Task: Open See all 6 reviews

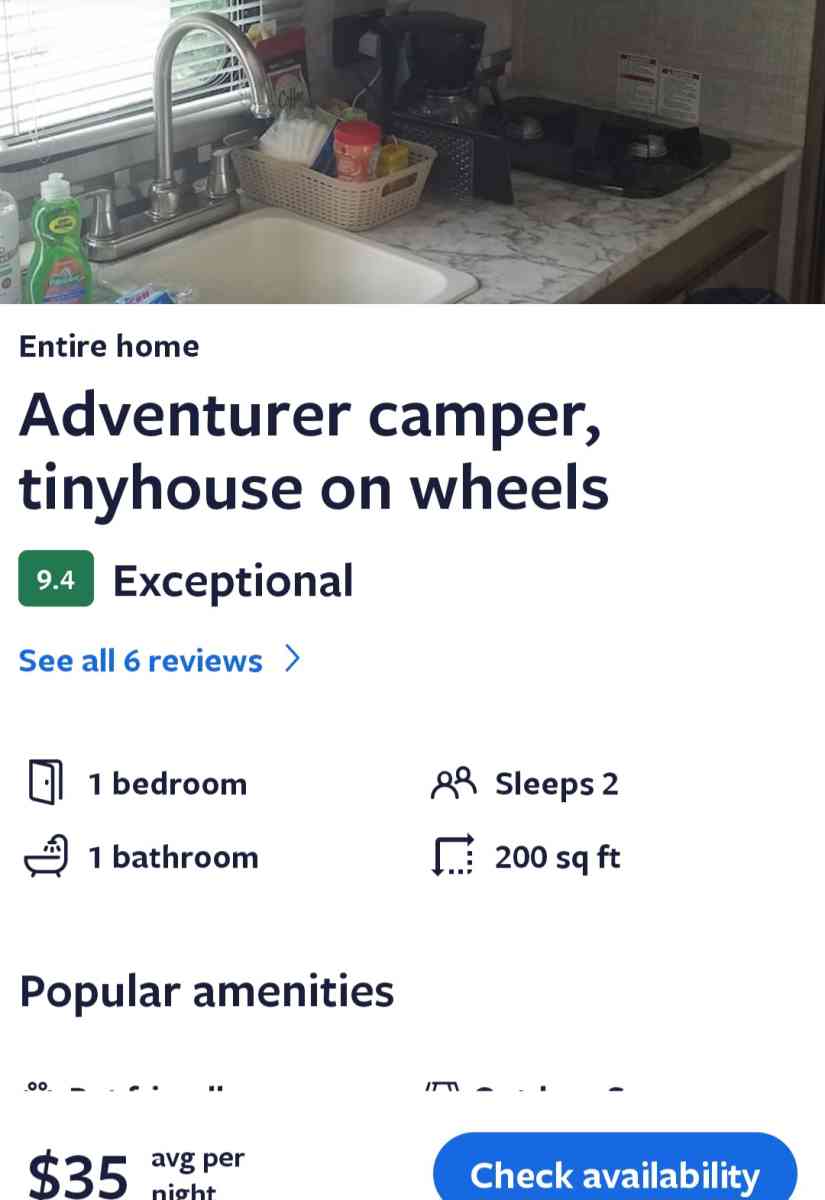Action: tap(140, 659)
